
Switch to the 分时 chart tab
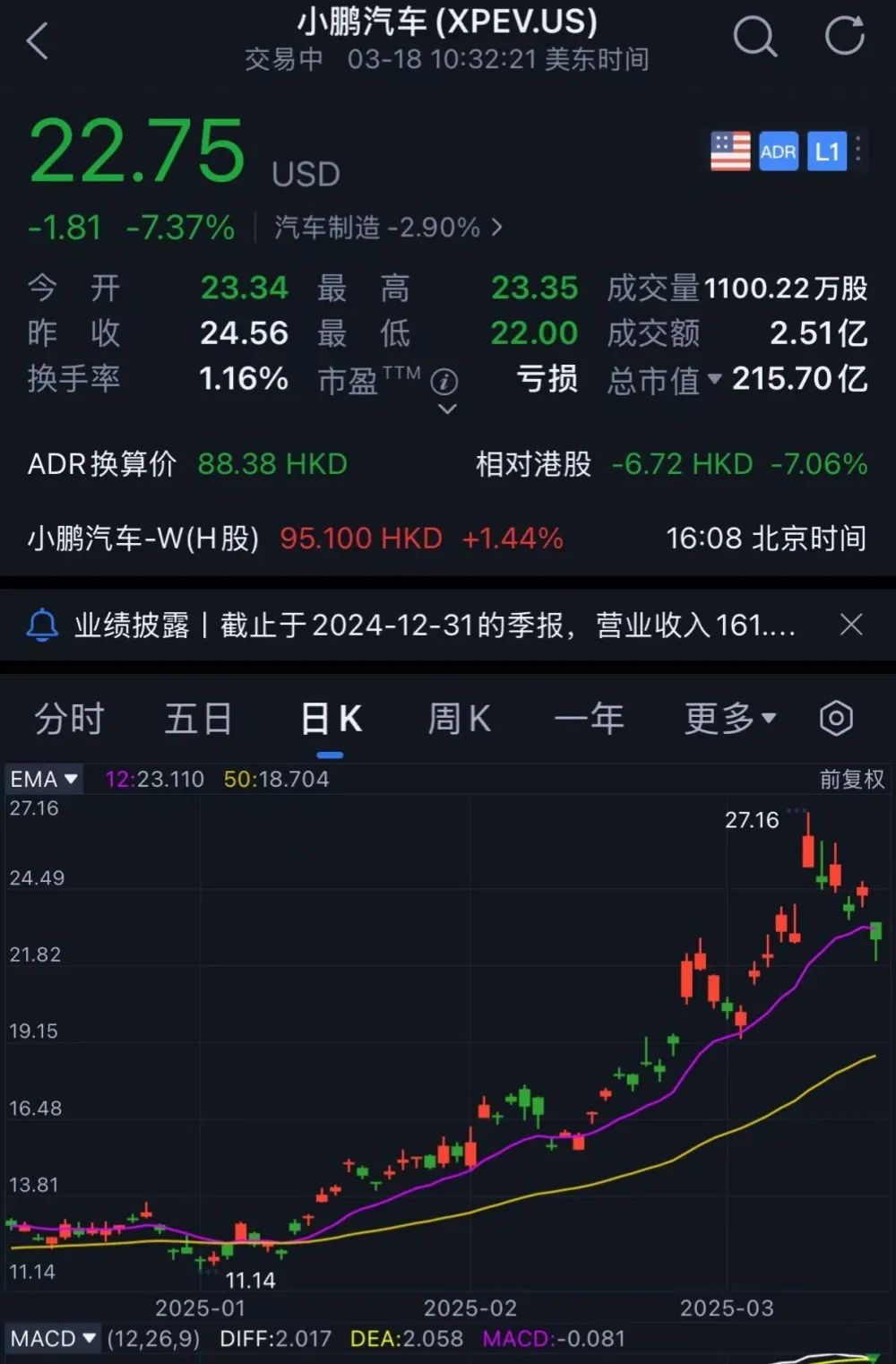pos(69,719)
